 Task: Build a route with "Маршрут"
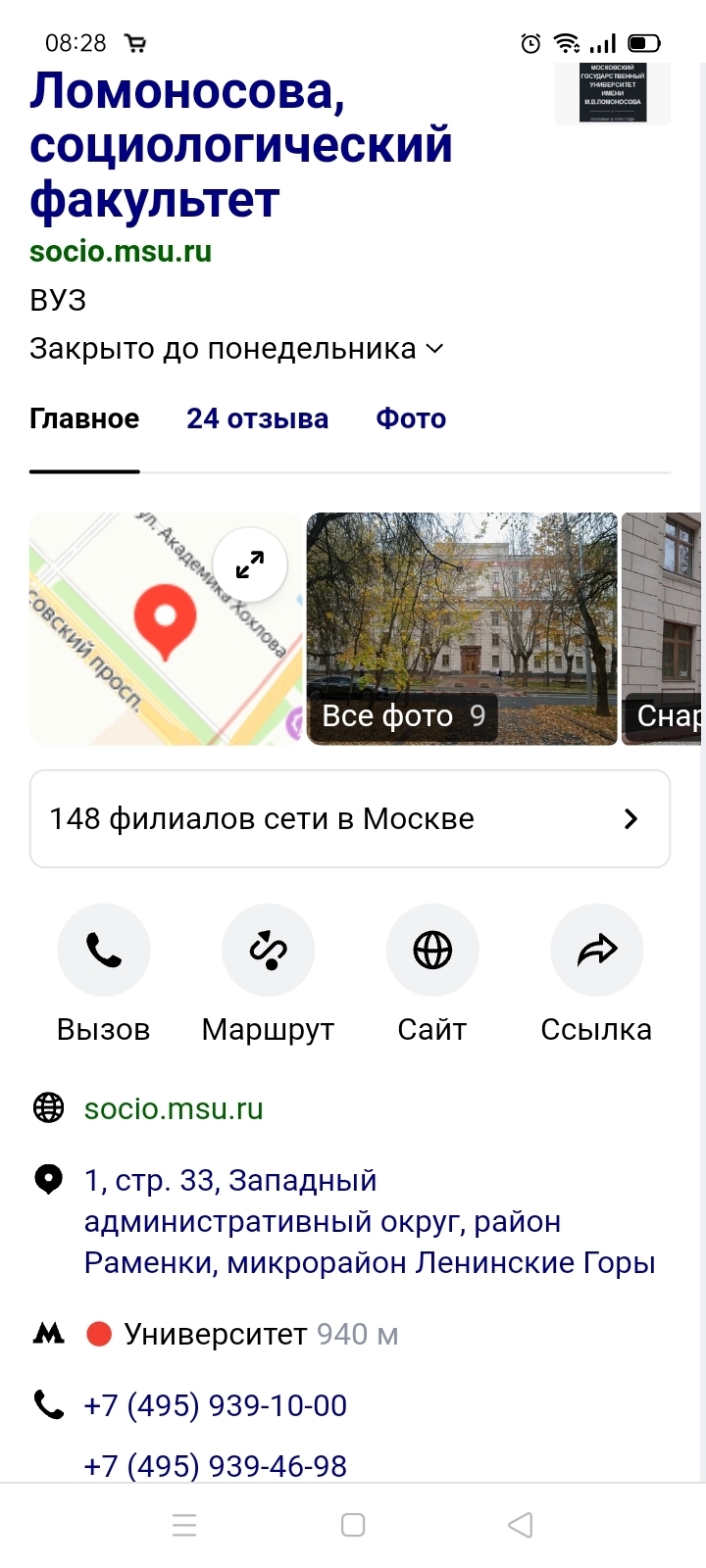(268, 951)
